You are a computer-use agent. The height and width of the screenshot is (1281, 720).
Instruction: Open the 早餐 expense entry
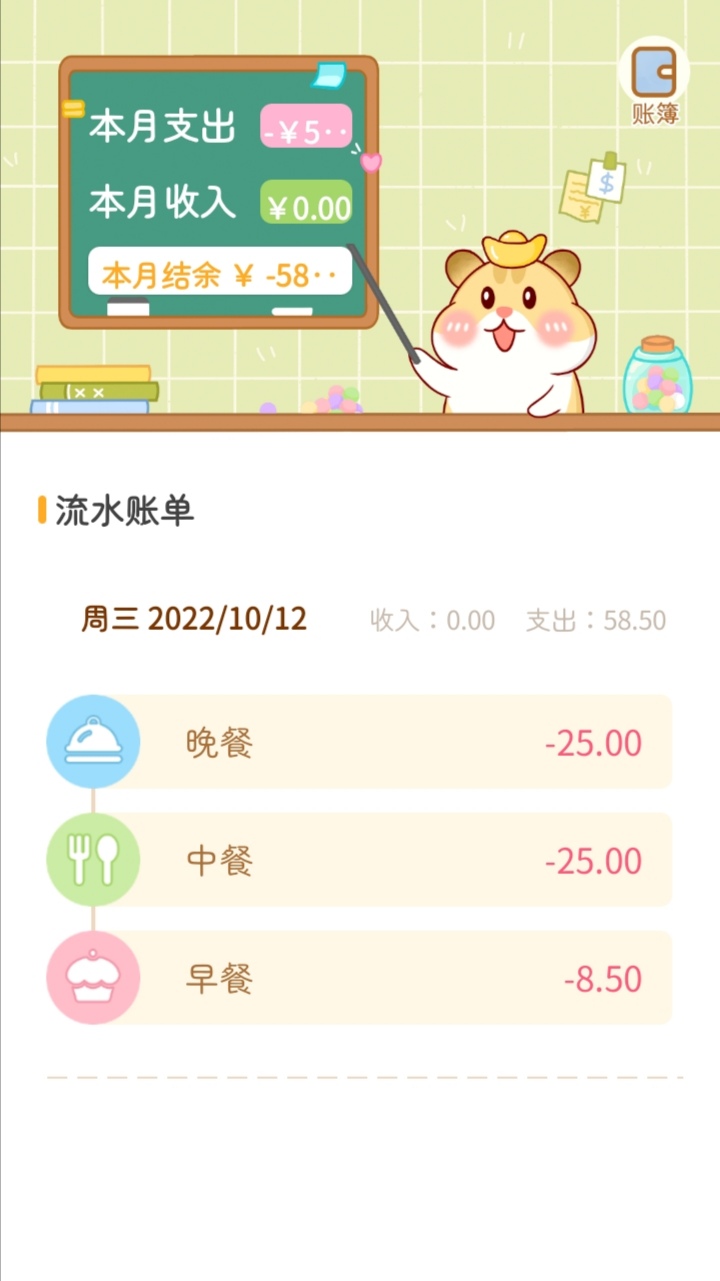pyautogui.click(x=390, y=978)
